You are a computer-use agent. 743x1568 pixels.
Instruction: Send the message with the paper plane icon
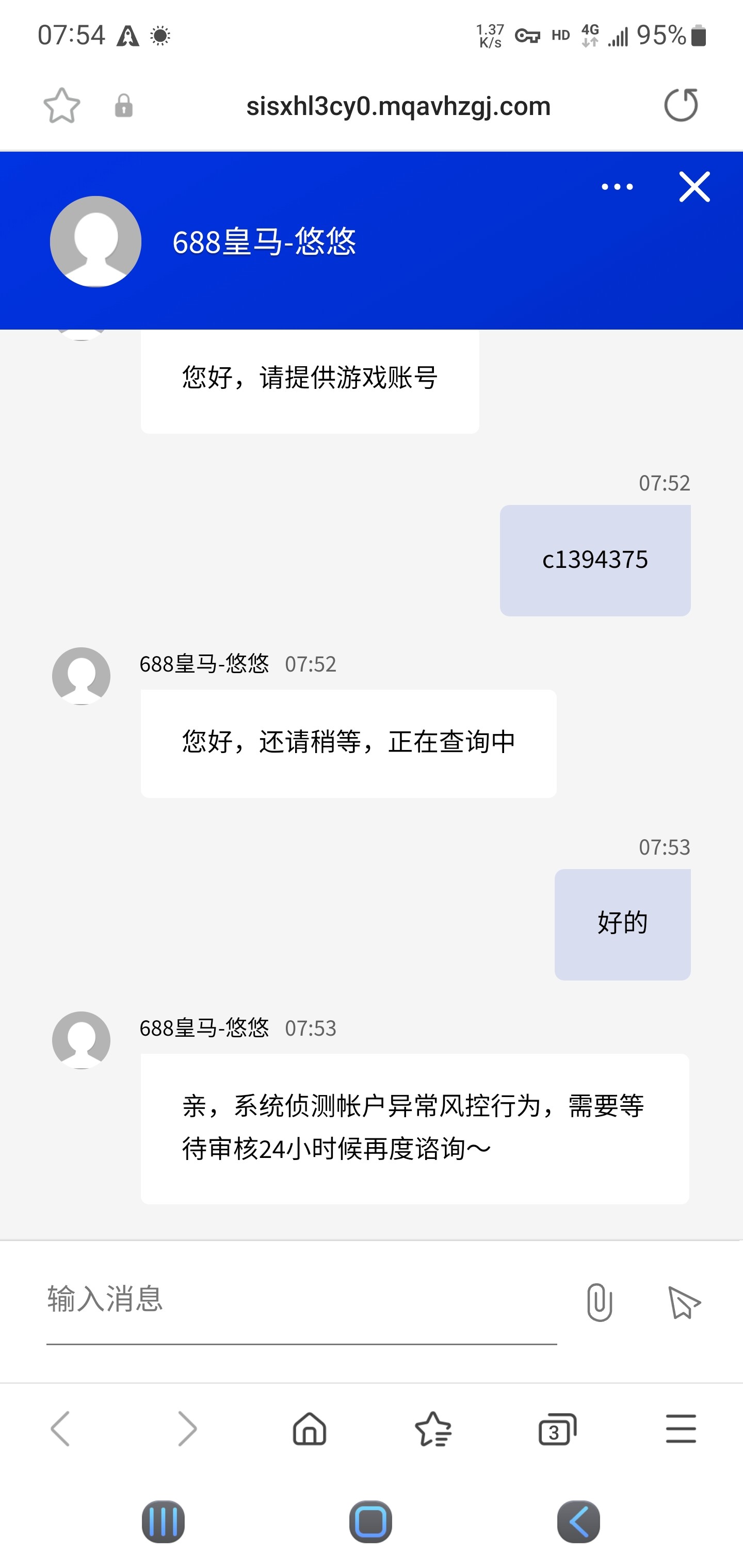[684, 1302]
